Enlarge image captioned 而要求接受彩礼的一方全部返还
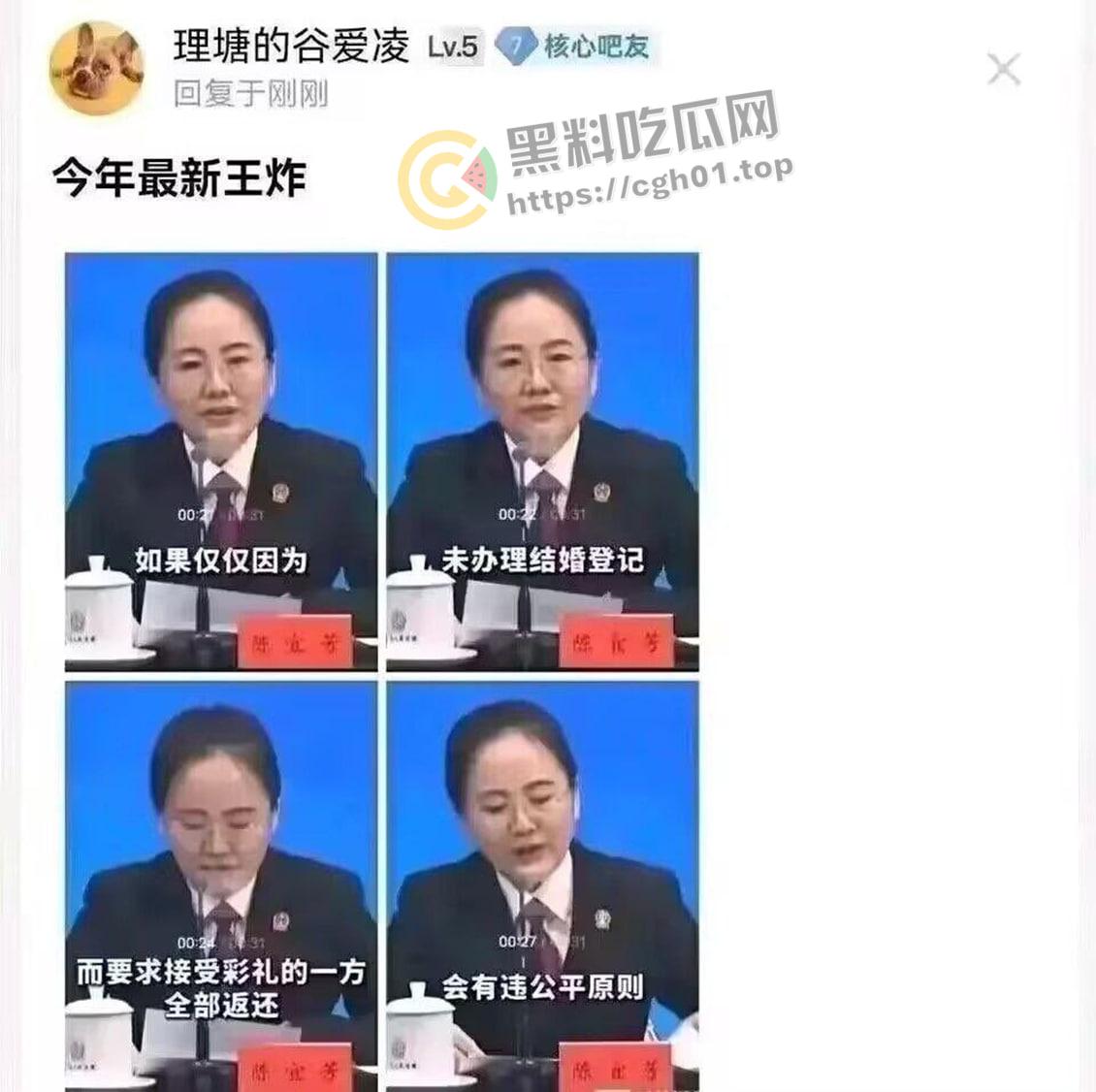Image resolution: width=1096 pixels, height=1092 pixels. pyautogui.click(x=221, y=884)
